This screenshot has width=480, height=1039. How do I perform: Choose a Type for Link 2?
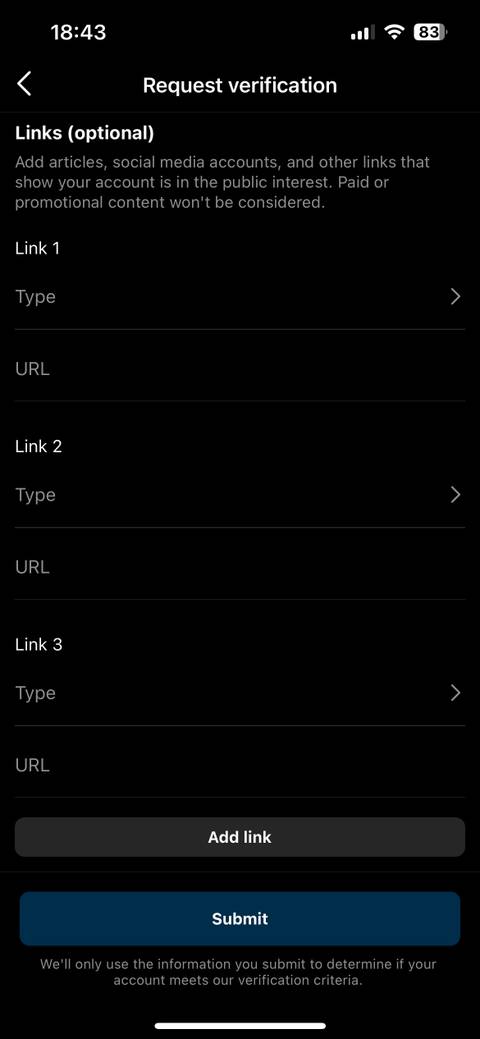[x=239, y=495]
